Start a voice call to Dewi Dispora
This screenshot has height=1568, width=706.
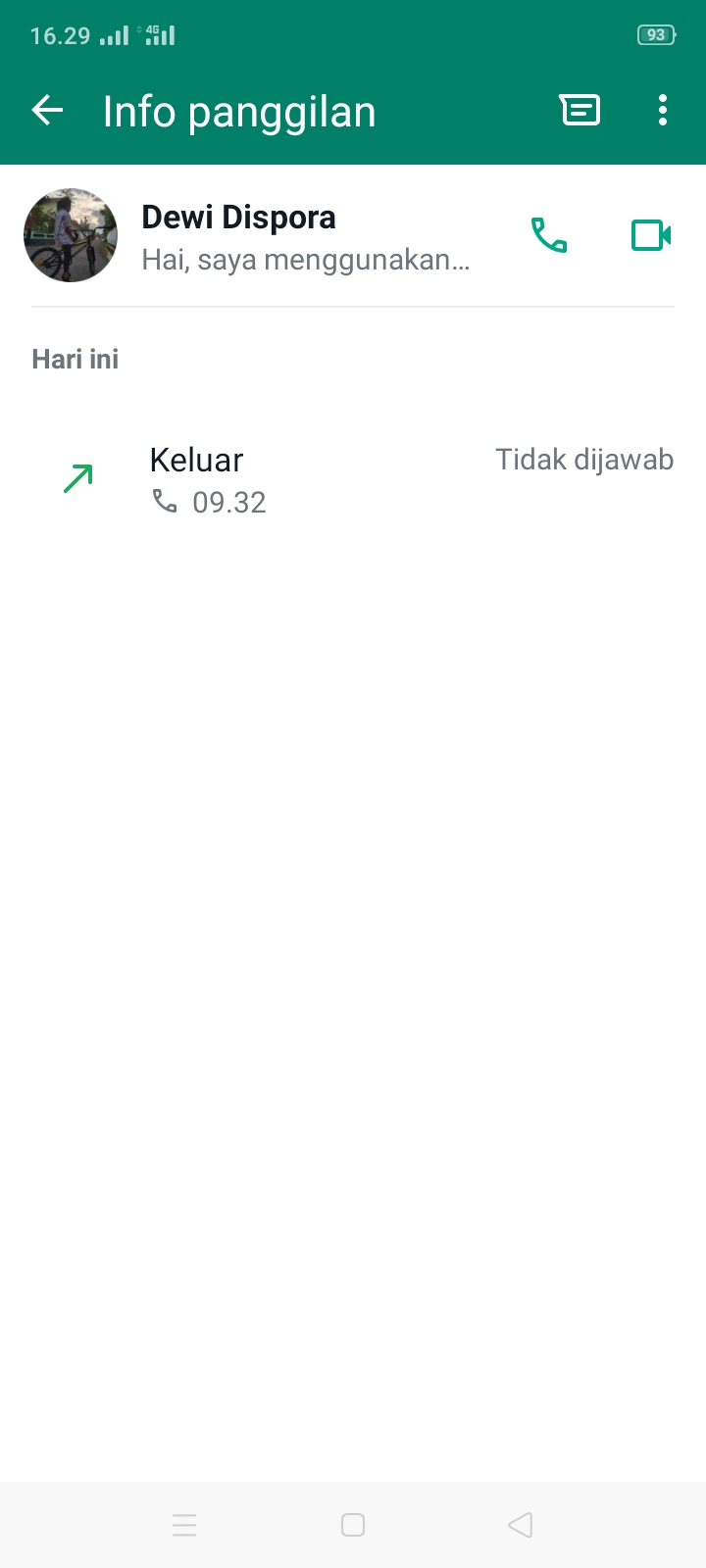coord(550,235)
